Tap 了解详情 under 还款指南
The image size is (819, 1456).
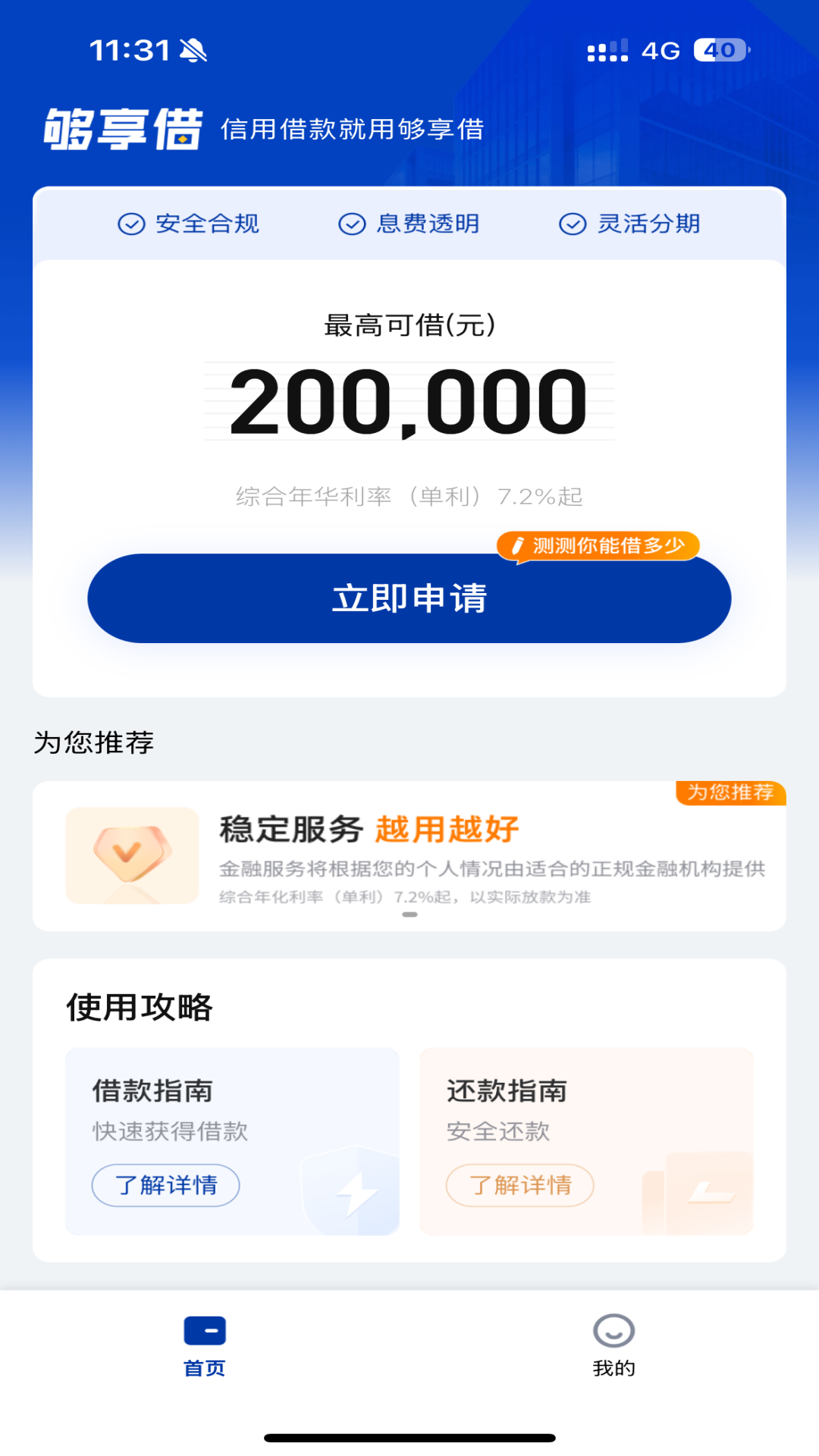(x=520, y=1185)
